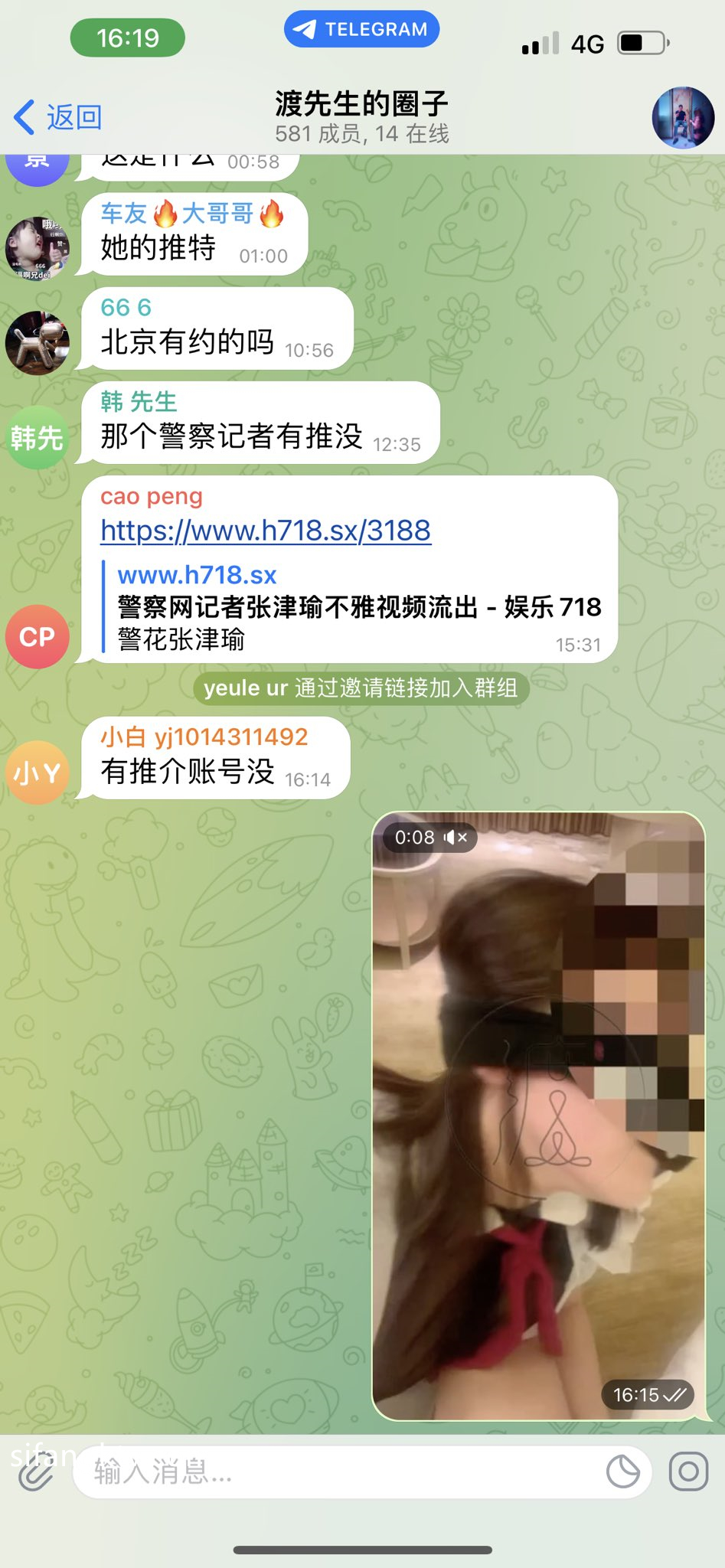725x1568 pixels.
Task: Record a video message with camera icon
Action: click(x=687, y=1472)
